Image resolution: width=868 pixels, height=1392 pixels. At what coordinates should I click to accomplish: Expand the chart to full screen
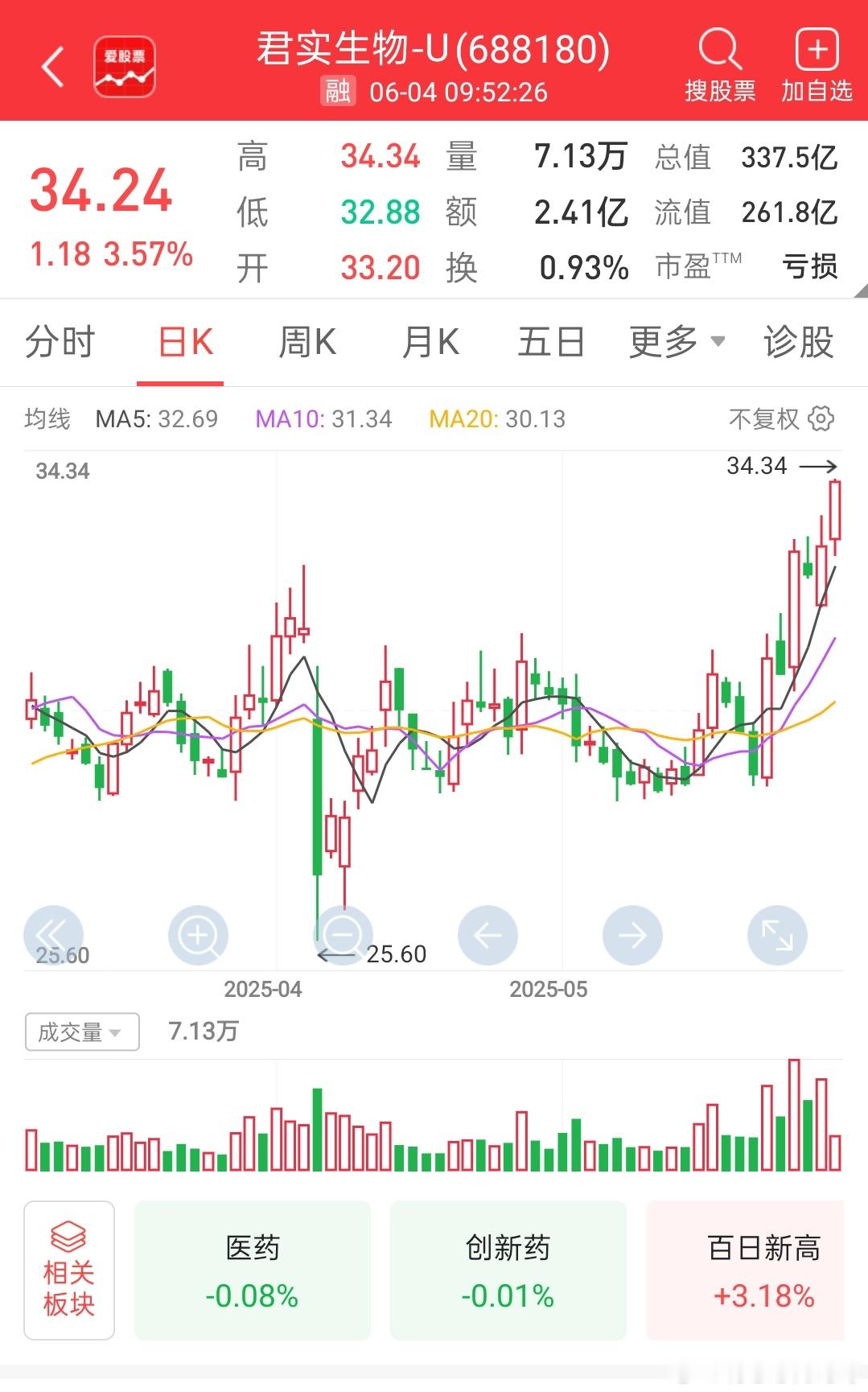(777, 935)
